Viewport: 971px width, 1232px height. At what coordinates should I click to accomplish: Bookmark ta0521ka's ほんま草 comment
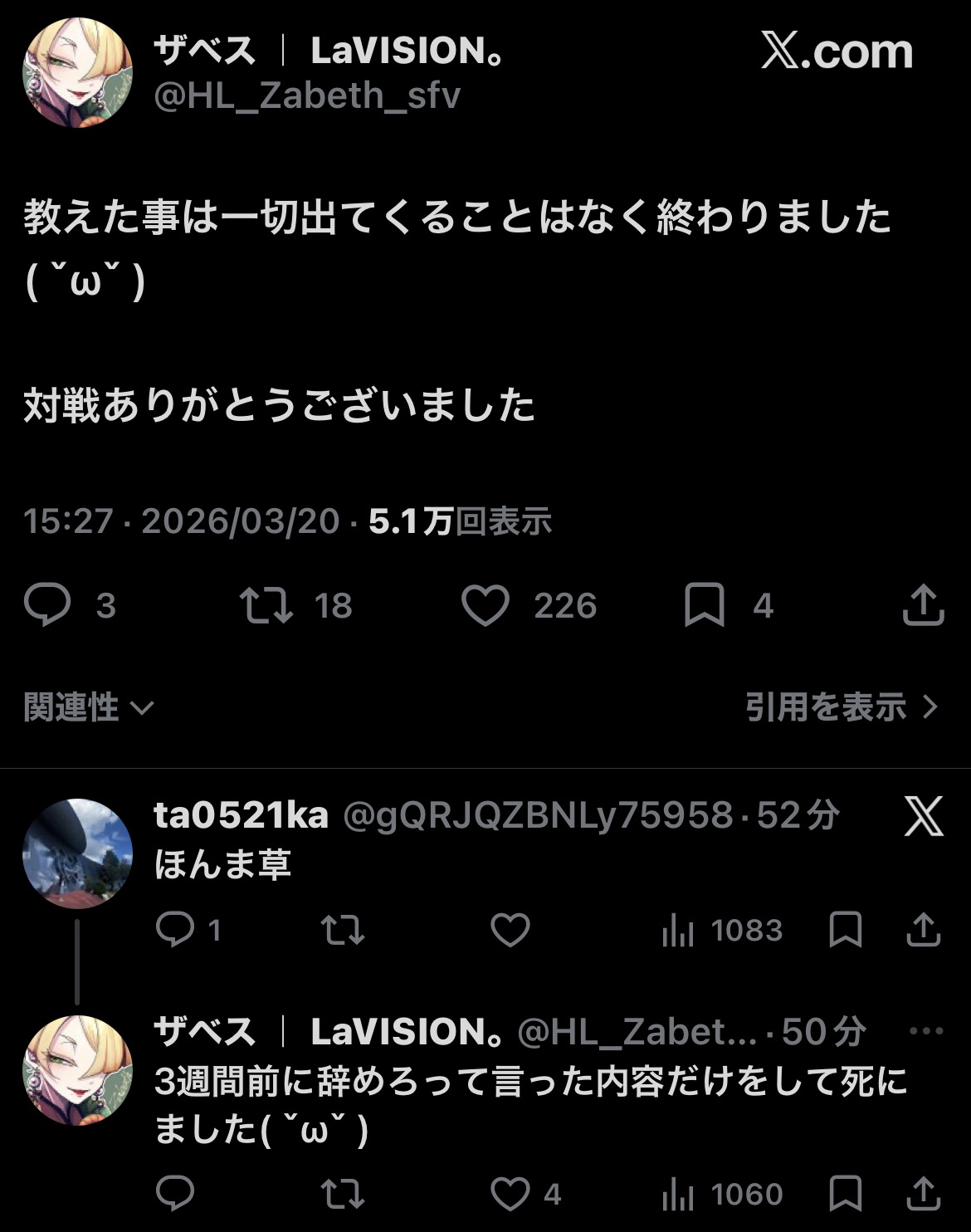coord(846,930)
